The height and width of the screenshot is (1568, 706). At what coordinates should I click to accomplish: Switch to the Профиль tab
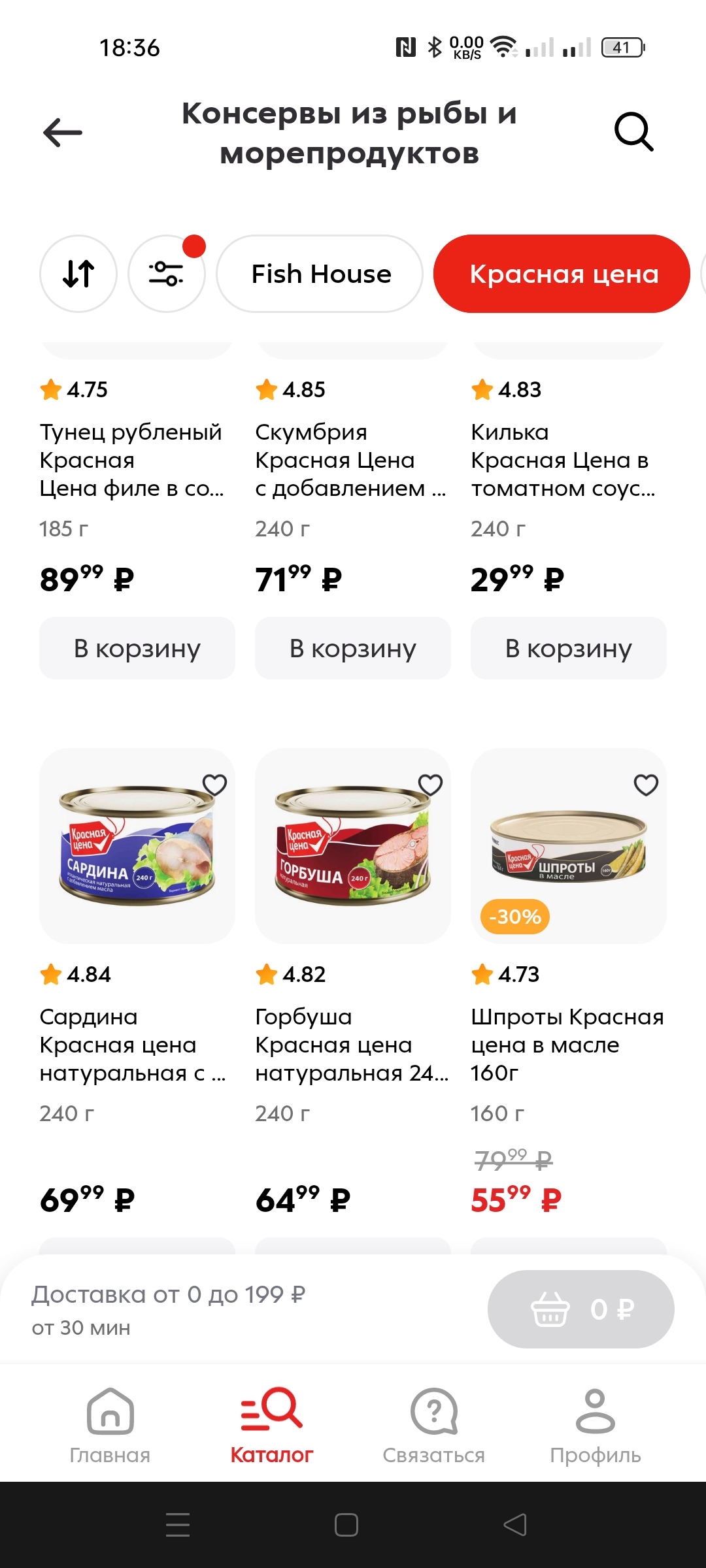[595, 1426]
